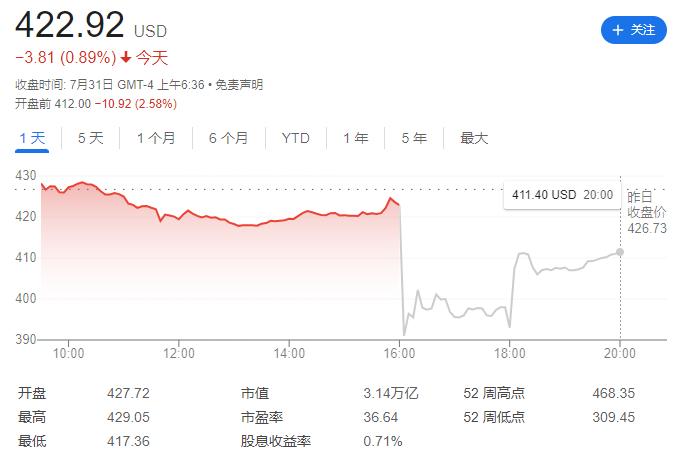View the YTD chart range
The width and height of the screenshot is (681, 458).
tap(295, 138)
